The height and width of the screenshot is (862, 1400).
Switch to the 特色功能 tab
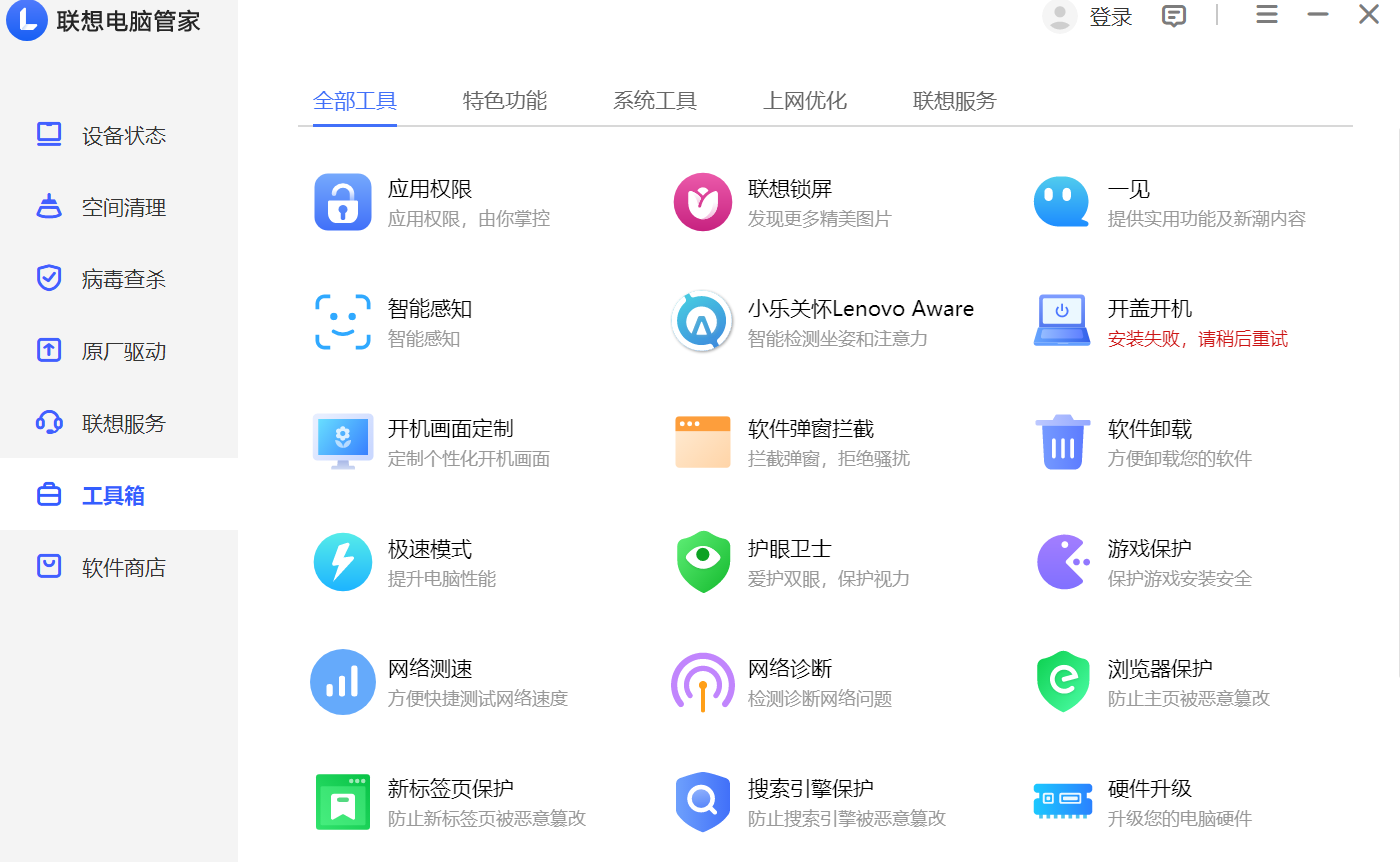coord(505,101)
